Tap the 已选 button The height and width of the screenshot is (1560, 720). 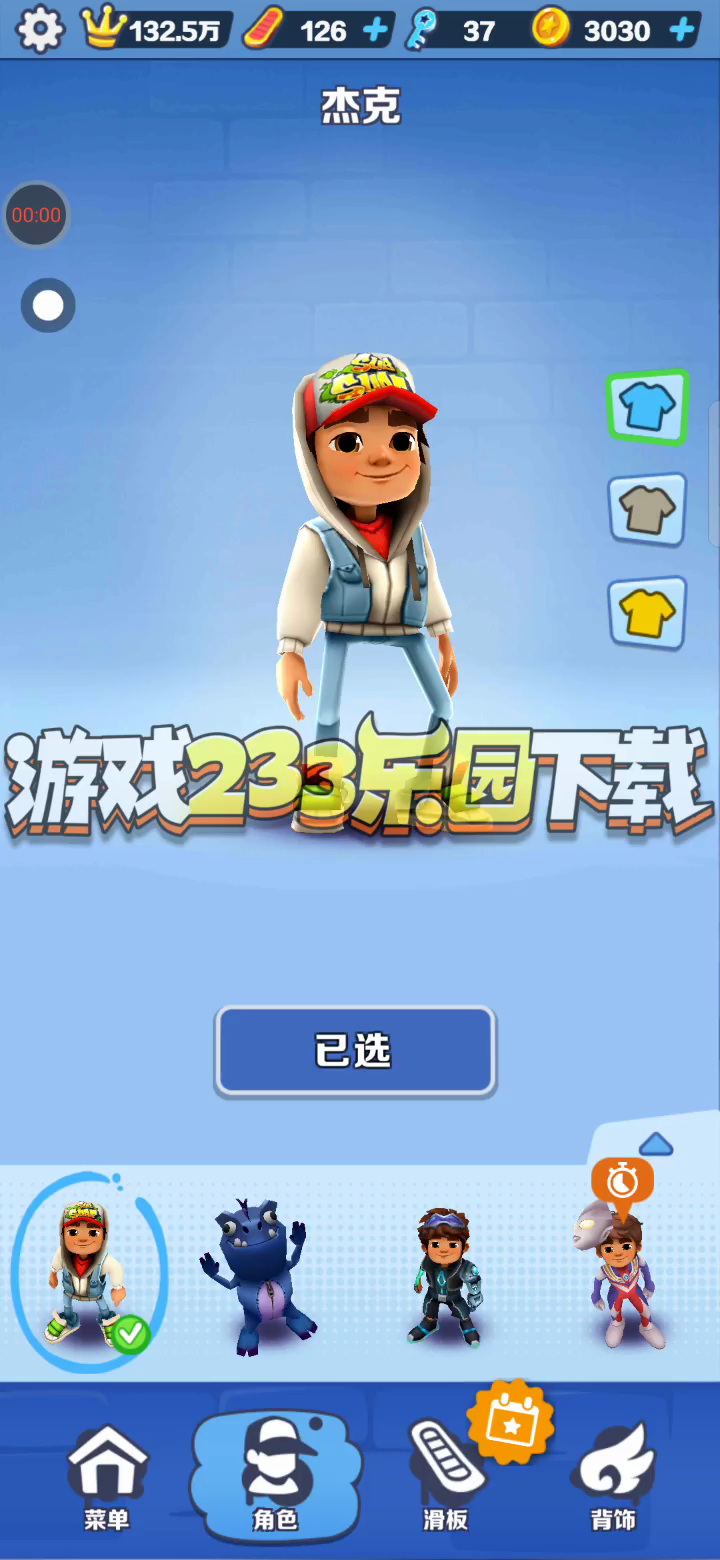click(x=355, y=1051)
